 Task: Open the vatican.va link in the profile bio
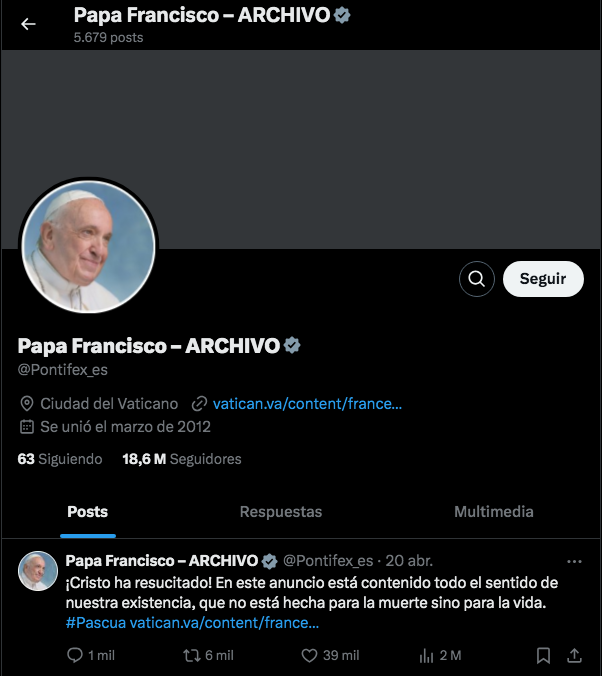307,404
